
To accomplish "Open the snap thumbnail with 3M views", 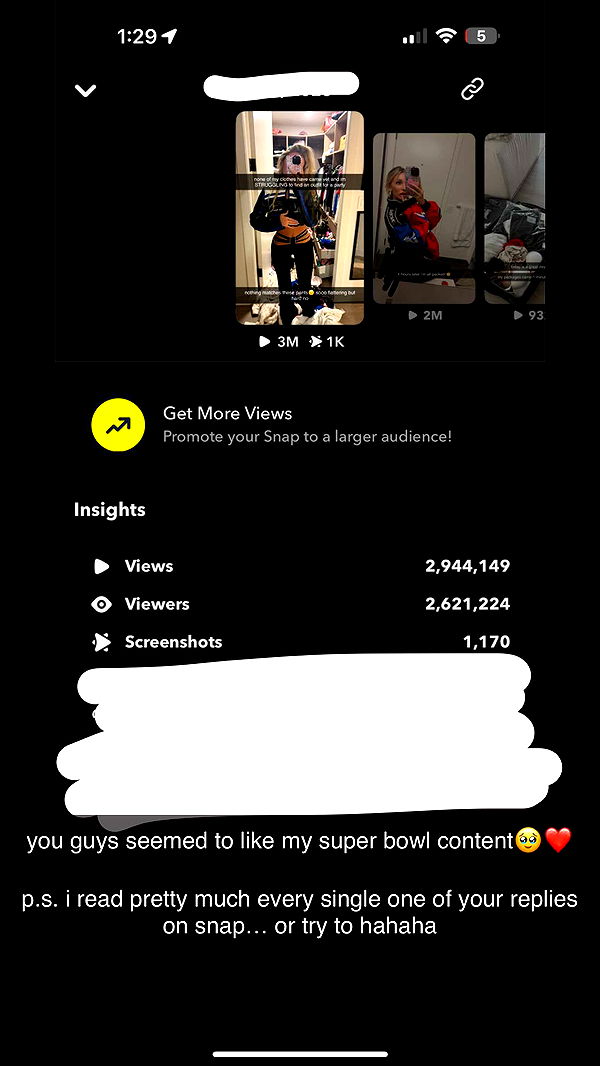I will 299,217.
